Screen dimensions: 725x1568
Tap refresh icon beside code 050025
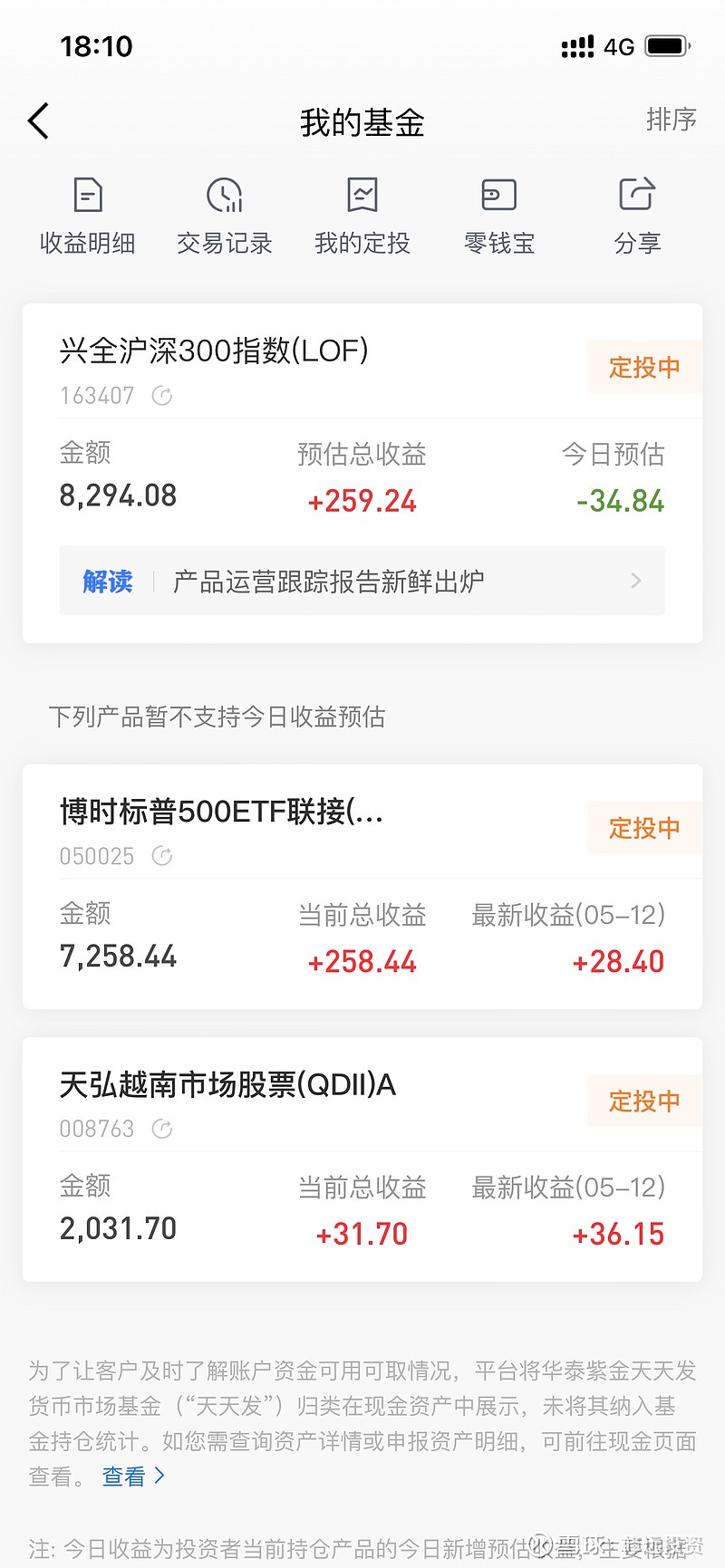pyautogui.click(x=162, y=856)
